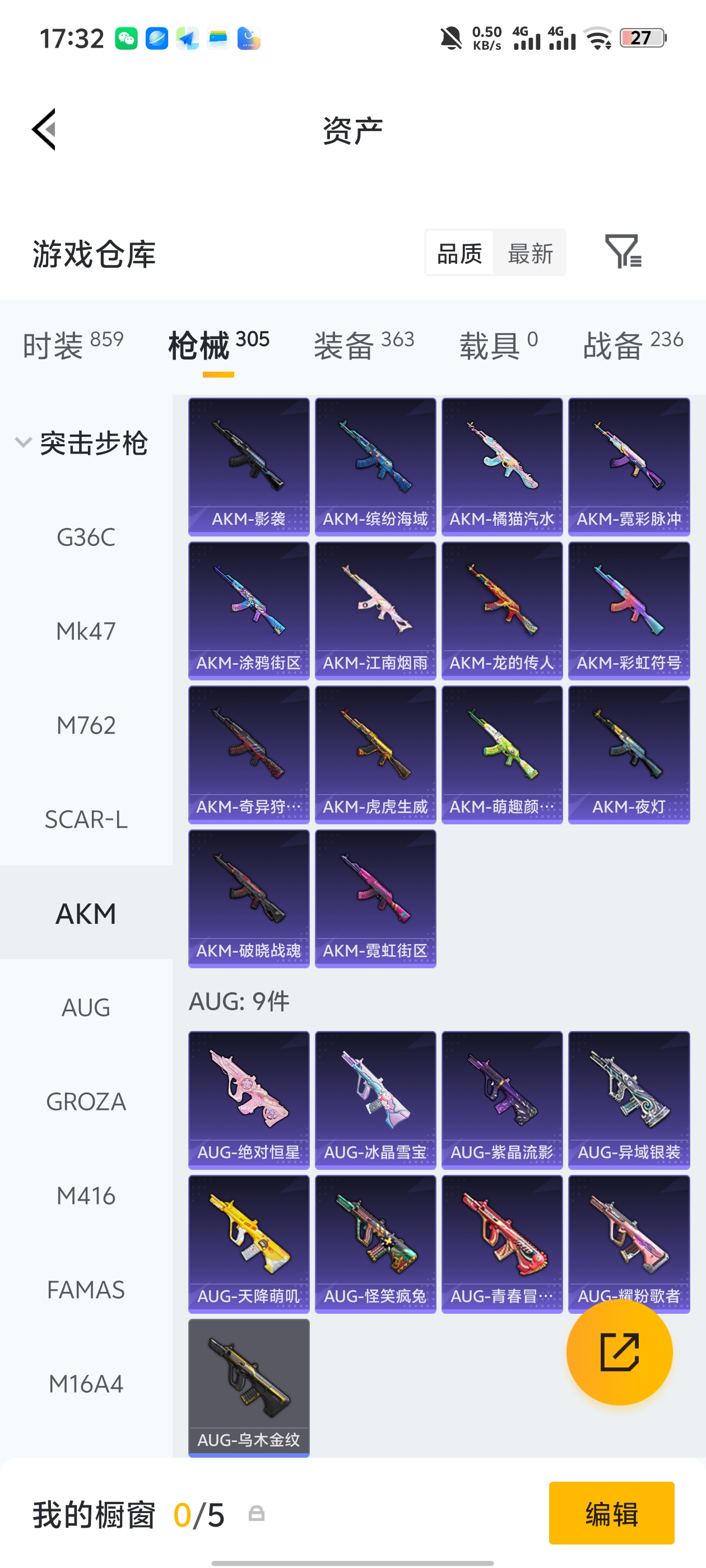Switch to the 时装 tab
706x1568 pixels.
click(73, 344)
